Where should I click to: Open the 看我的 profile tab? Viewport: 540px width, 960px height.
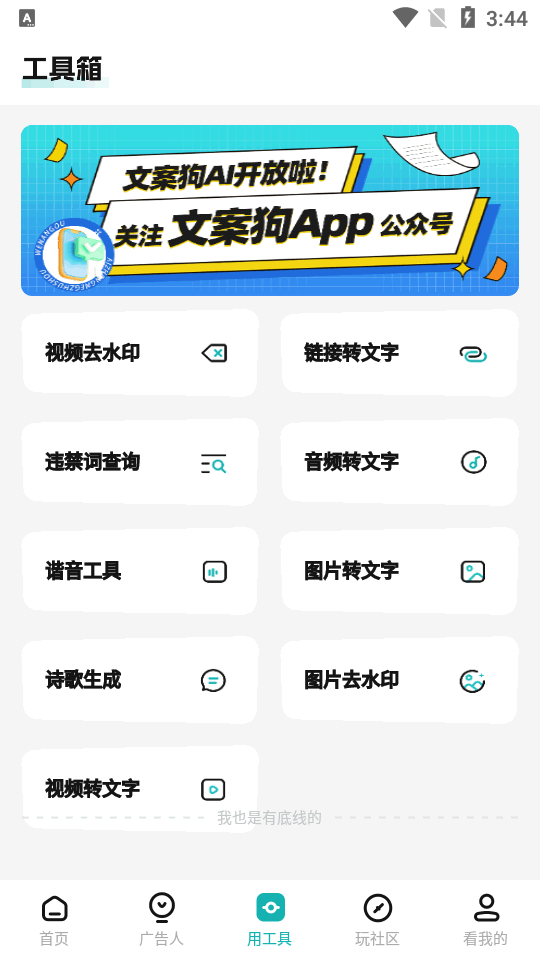pos(486,920)
